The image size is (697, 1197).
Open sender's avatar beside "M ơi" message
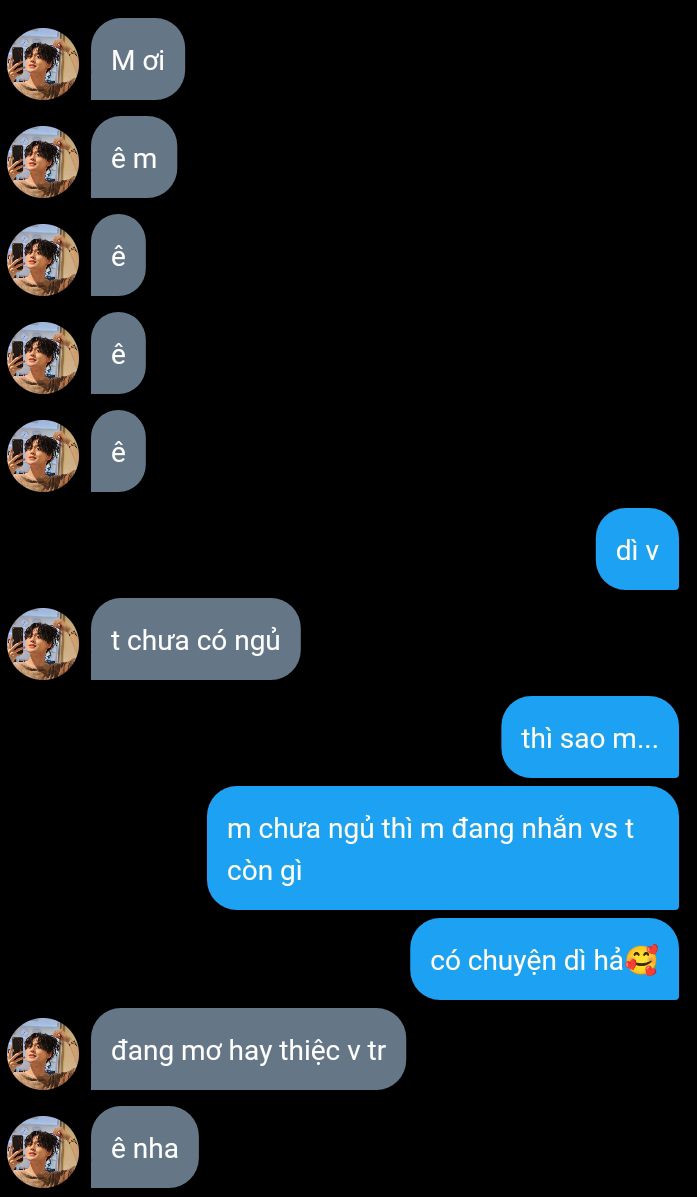43,64
